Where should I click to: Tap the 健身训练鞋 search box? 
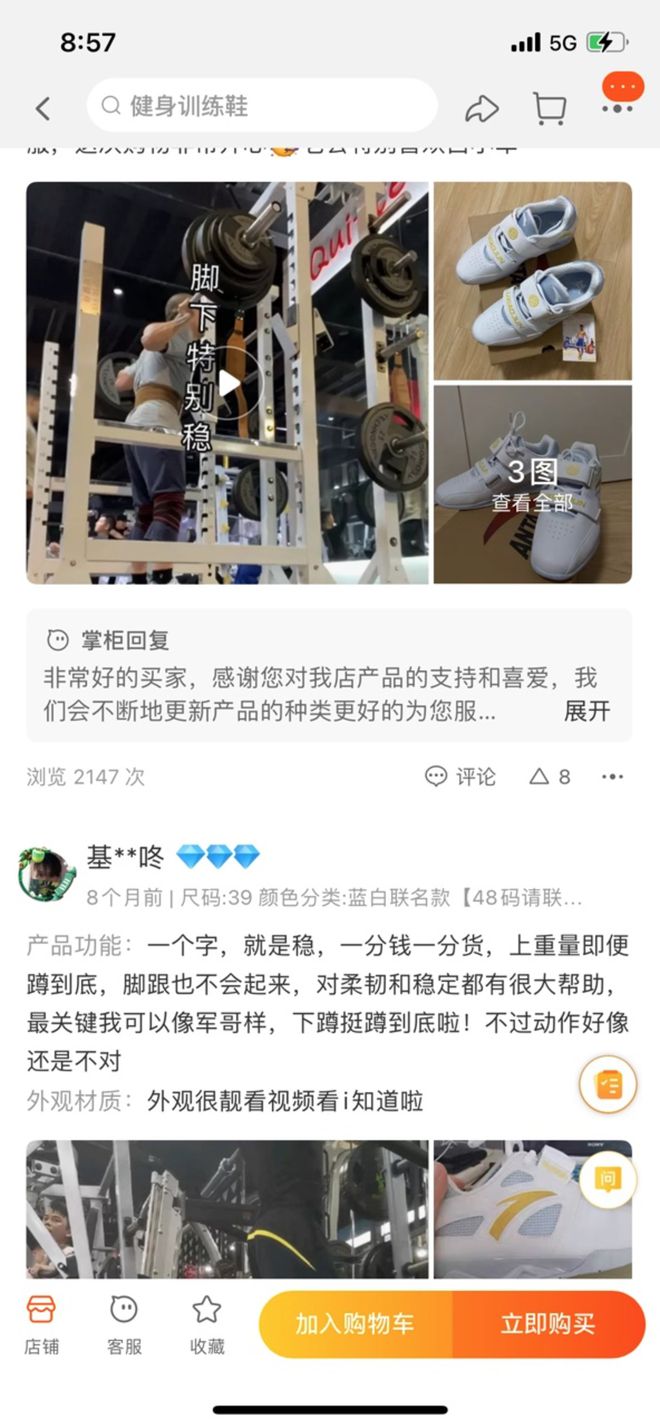pyautogui.click(x=262, y=106)
